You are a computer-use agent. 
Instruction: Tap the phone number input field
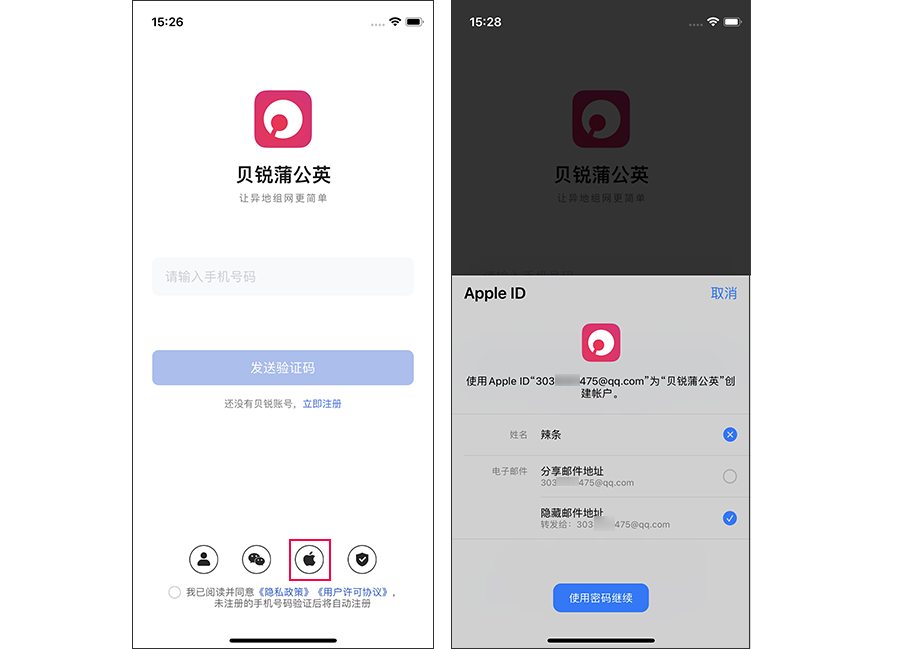point(282,276)
